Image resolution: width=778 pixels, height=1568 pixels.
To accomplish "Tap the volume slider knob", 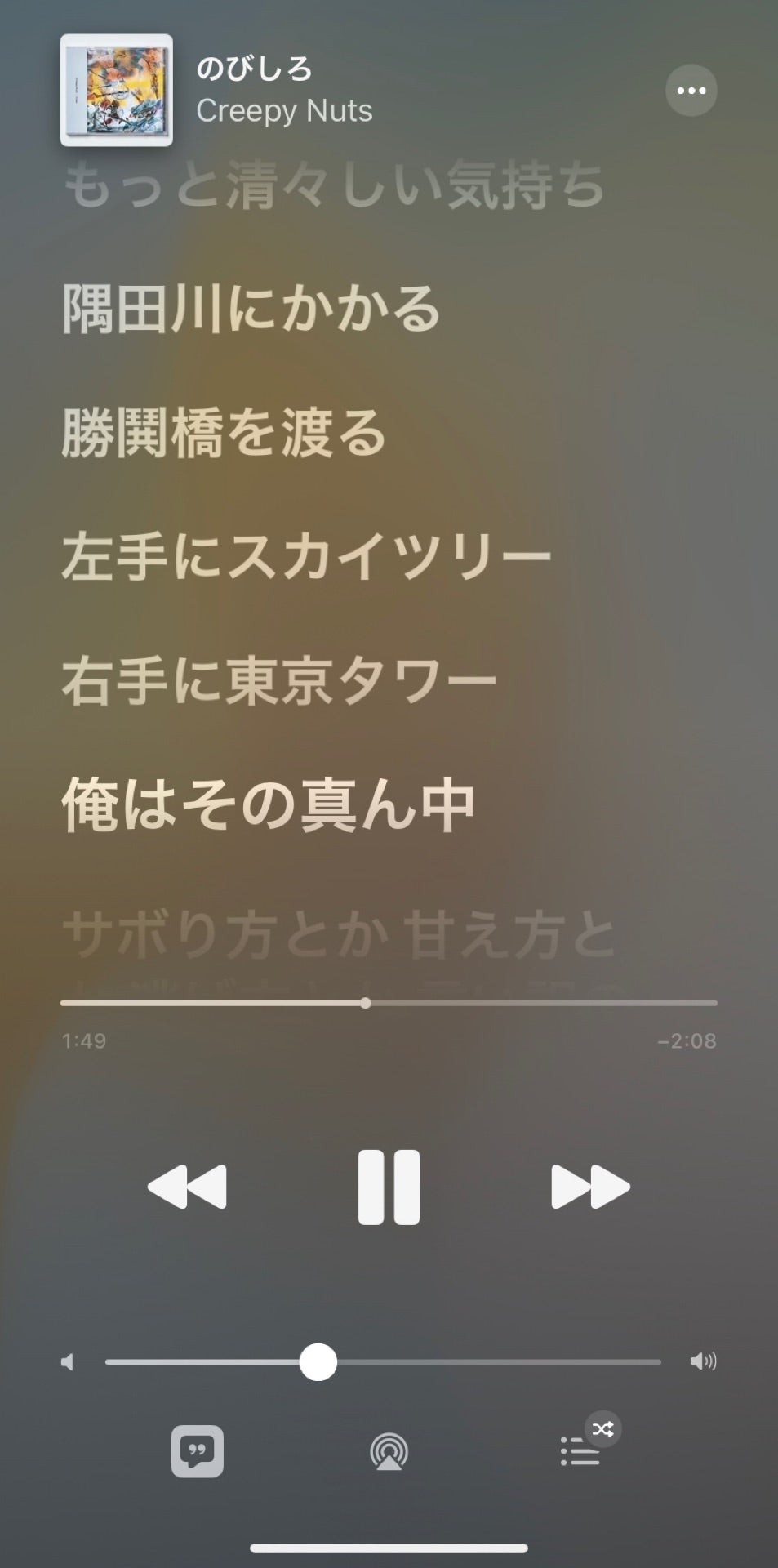I will (318, 1360).
